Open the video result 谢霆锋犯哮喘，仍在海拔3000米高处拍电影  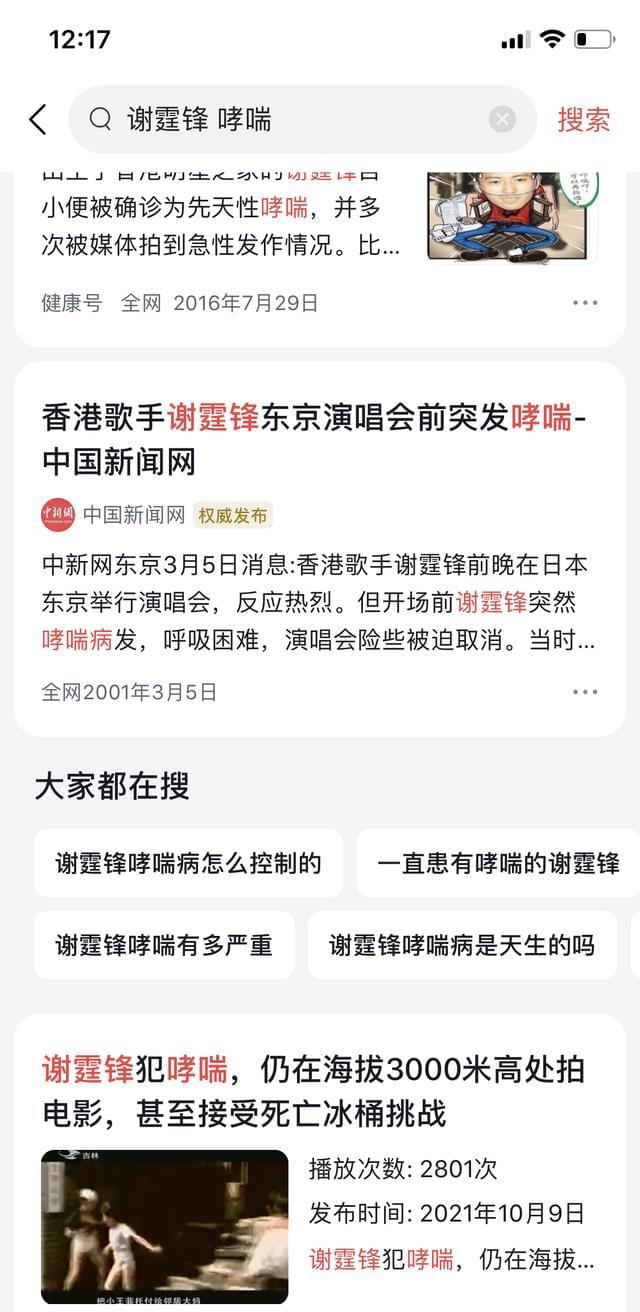point(313,1091)
